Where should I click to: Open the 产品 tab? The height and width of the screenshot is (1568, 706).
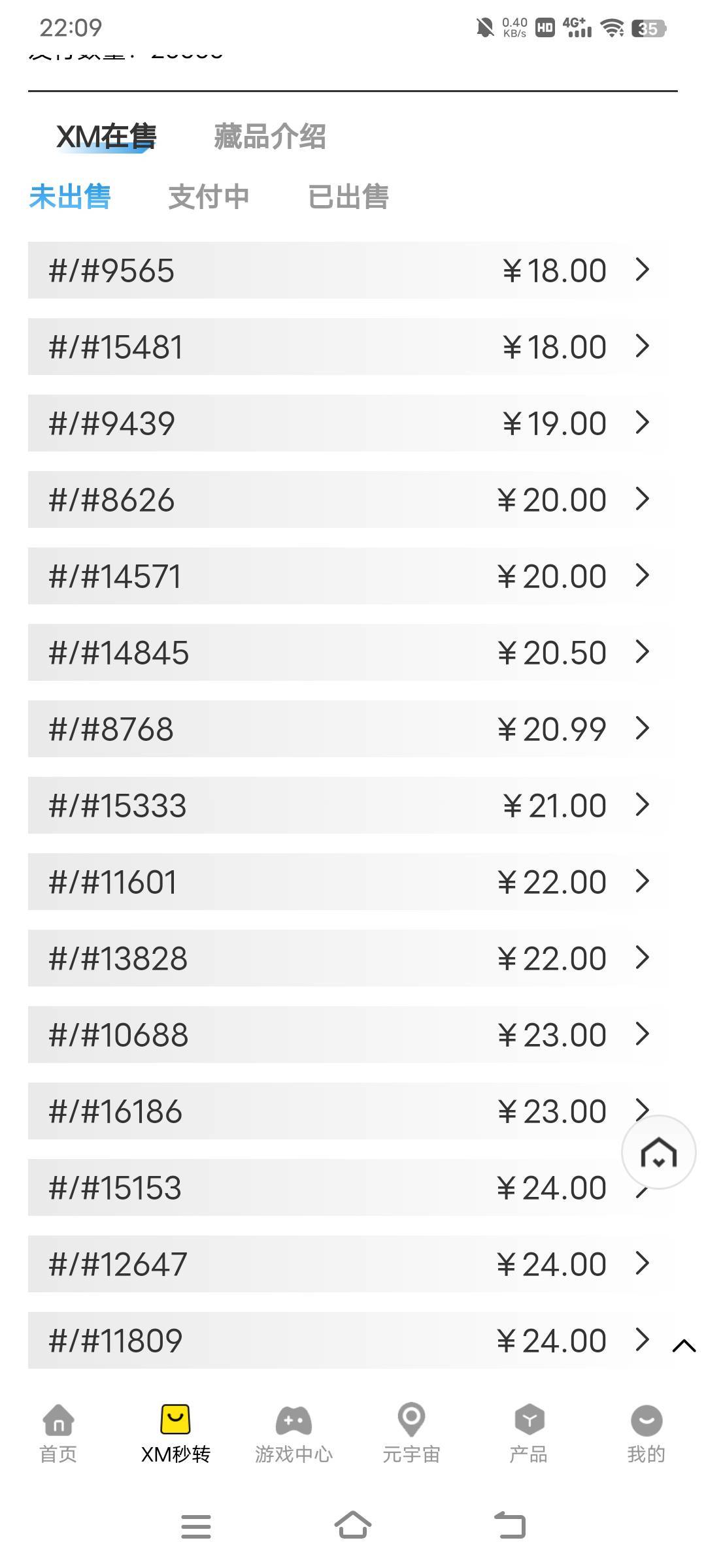click(529, 1434)
